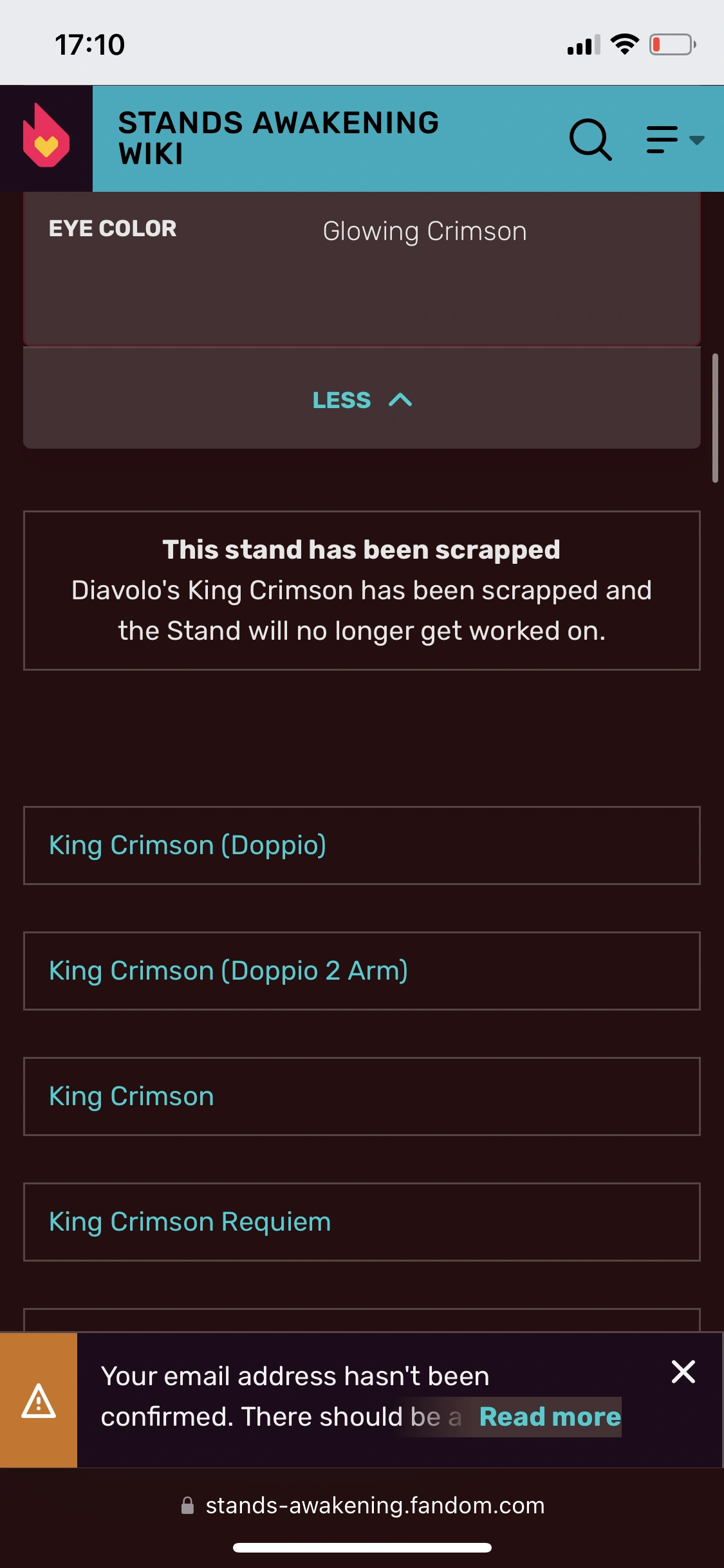
Task: Tap the battery indicator
Action: tap(669, 42)
